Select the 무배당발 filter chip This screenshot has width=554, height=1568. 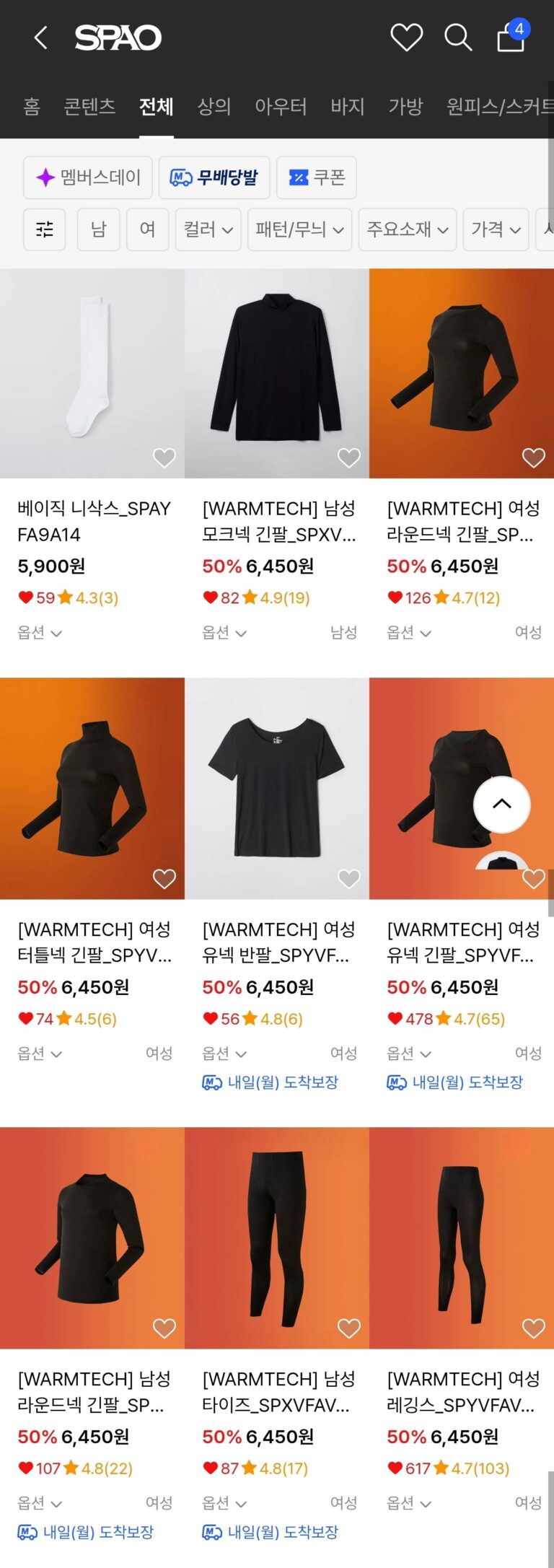point(214,178)
